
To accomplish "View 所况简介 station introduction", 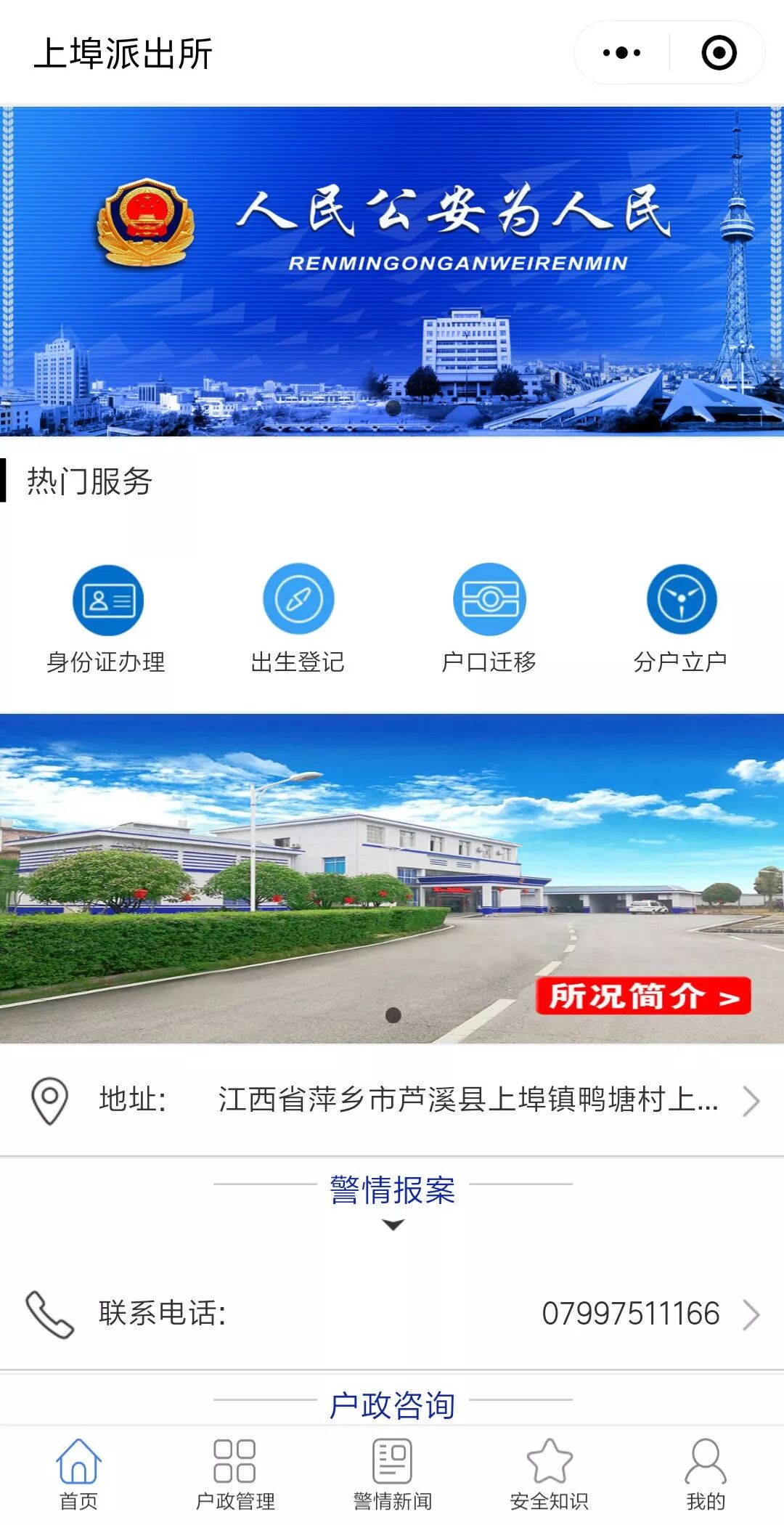I will coord(643,996).
